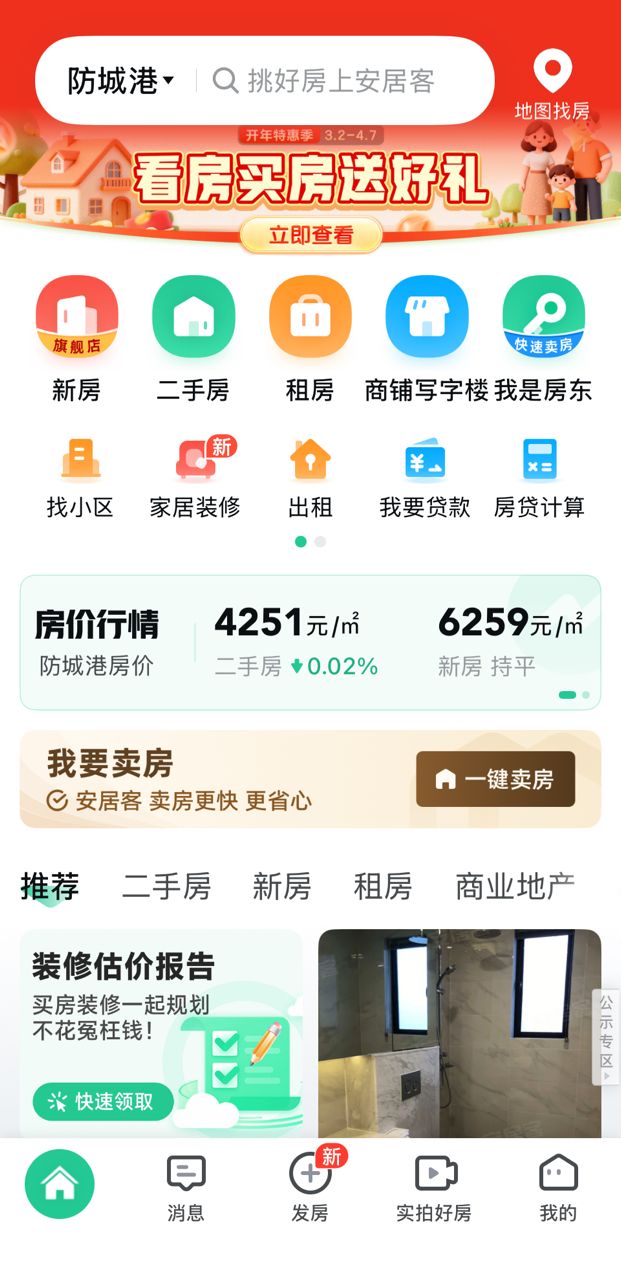The width and height of the screenshot is (621, 1280).
Task: Open 我要贷款 loan service
Action: [425, 478]
